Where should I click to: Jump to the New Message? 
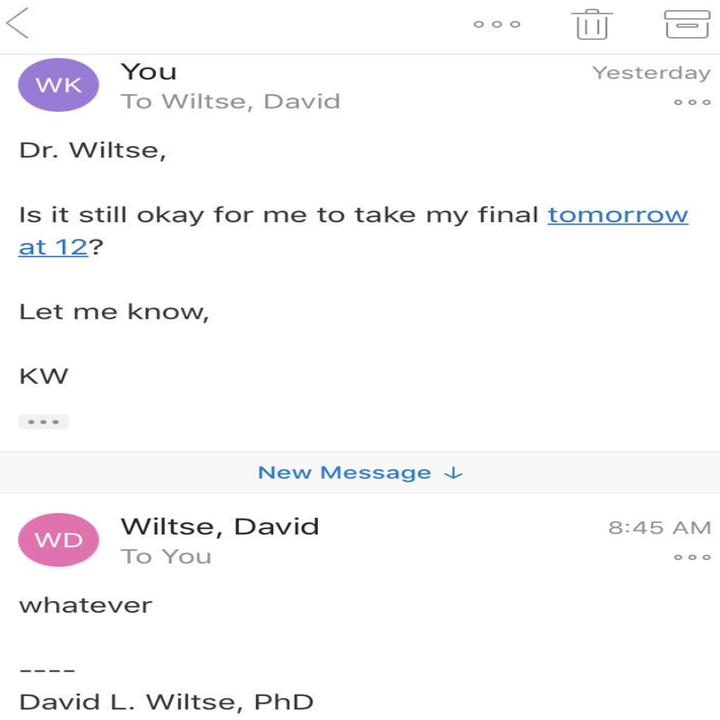[360, 473]
